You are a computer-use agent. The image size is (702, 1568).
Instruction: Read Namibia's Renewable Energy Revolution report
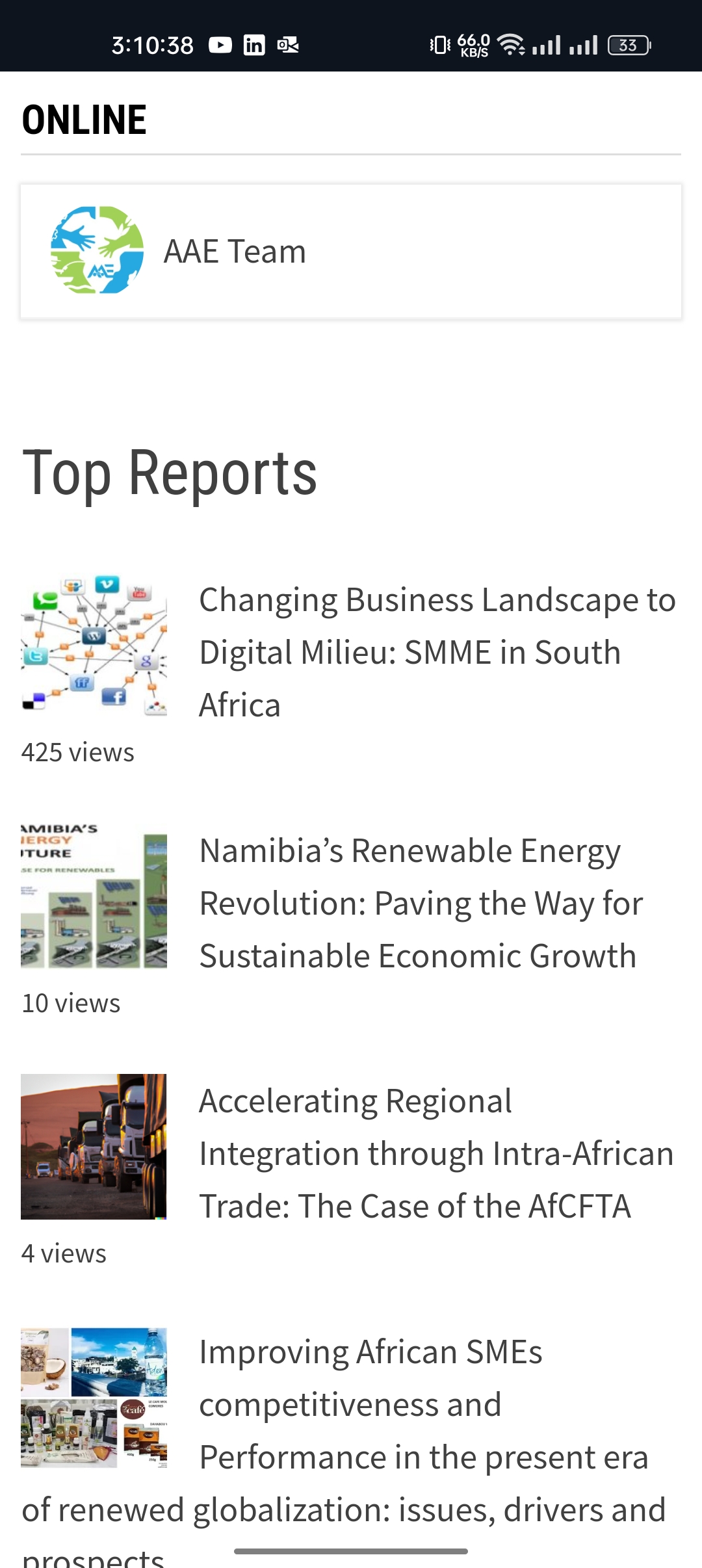point(421,903)
